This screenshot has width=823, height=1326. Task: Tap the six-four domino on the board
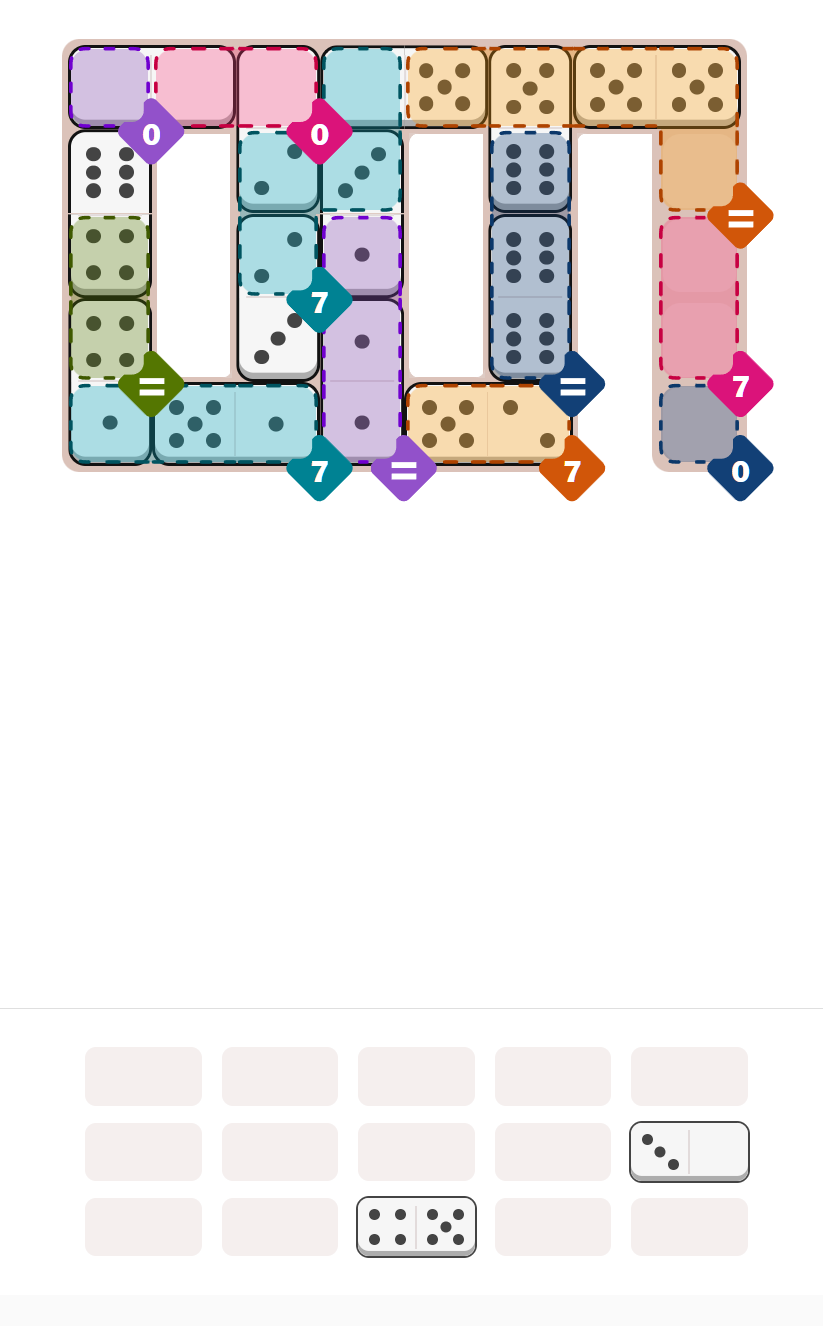point(110,213)
